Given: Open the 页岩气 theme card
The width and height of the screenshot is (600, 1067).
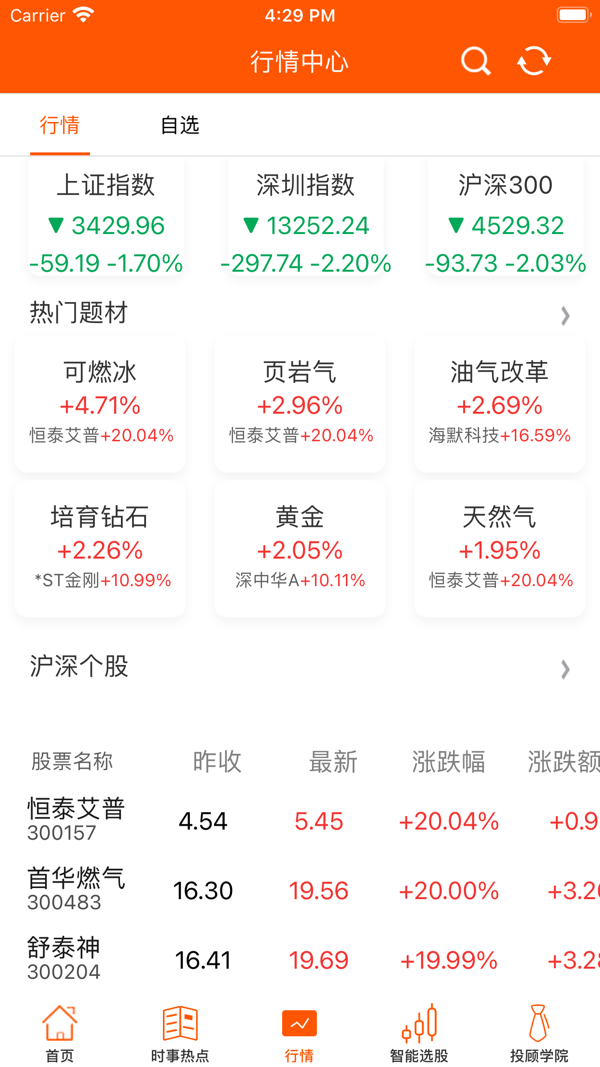Looking at the screenshot, I should pos(300,403).
